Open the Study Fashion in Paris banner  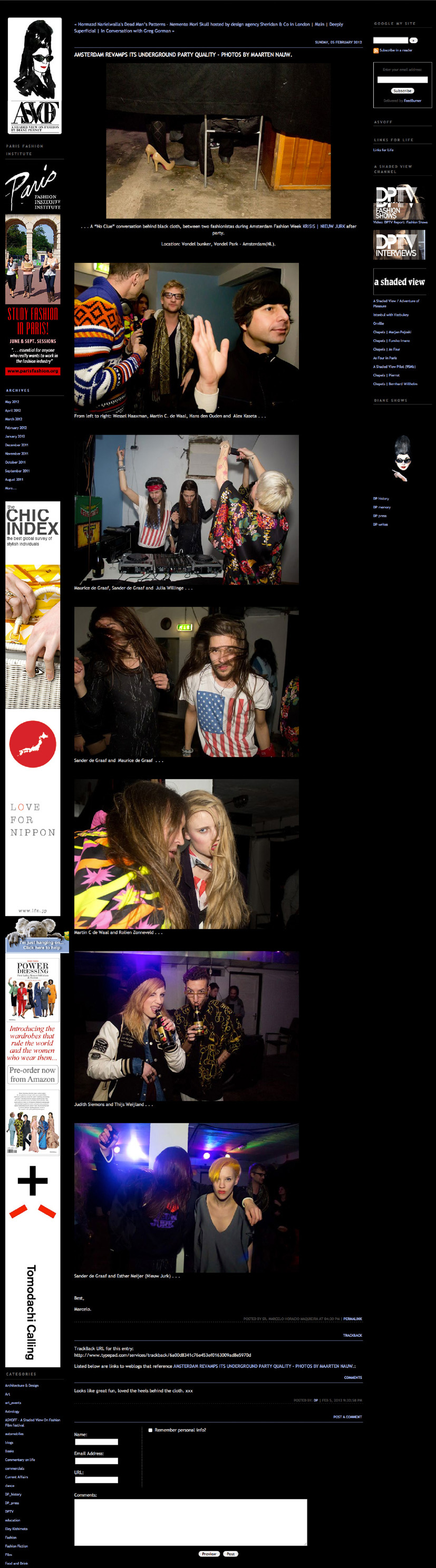tap(33, 295)
